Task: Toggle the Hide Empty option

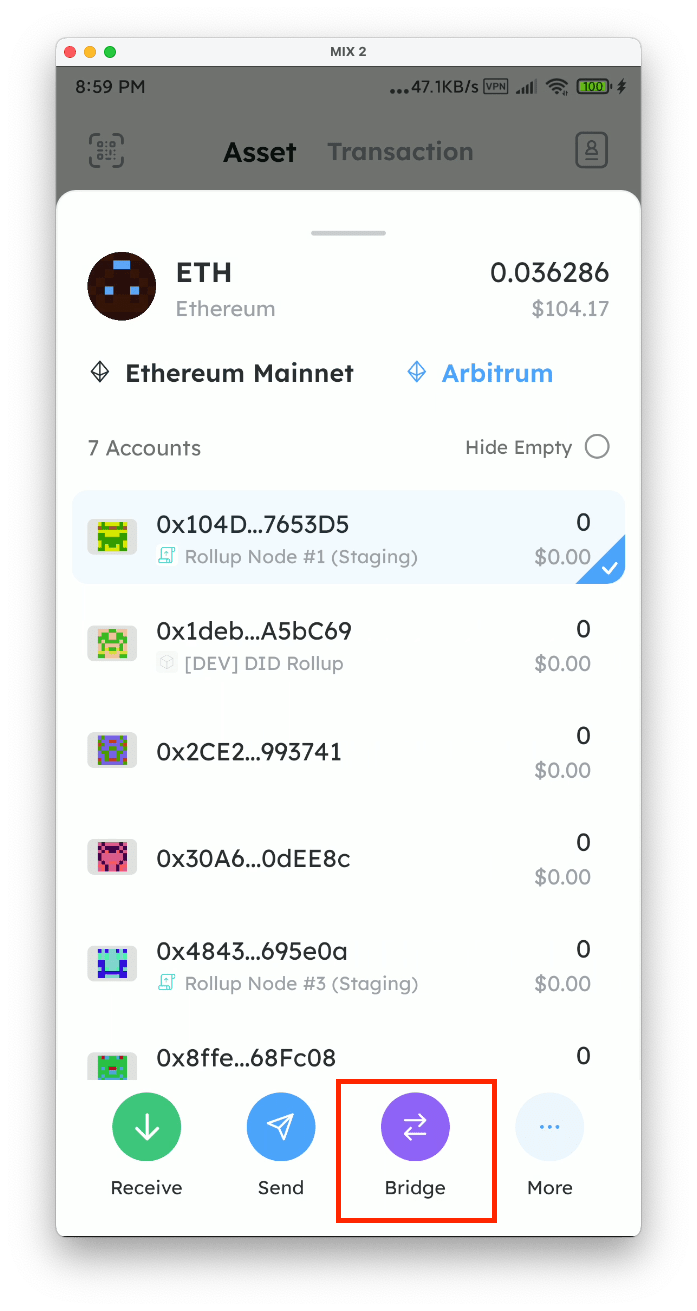Action: click(537, 447)
